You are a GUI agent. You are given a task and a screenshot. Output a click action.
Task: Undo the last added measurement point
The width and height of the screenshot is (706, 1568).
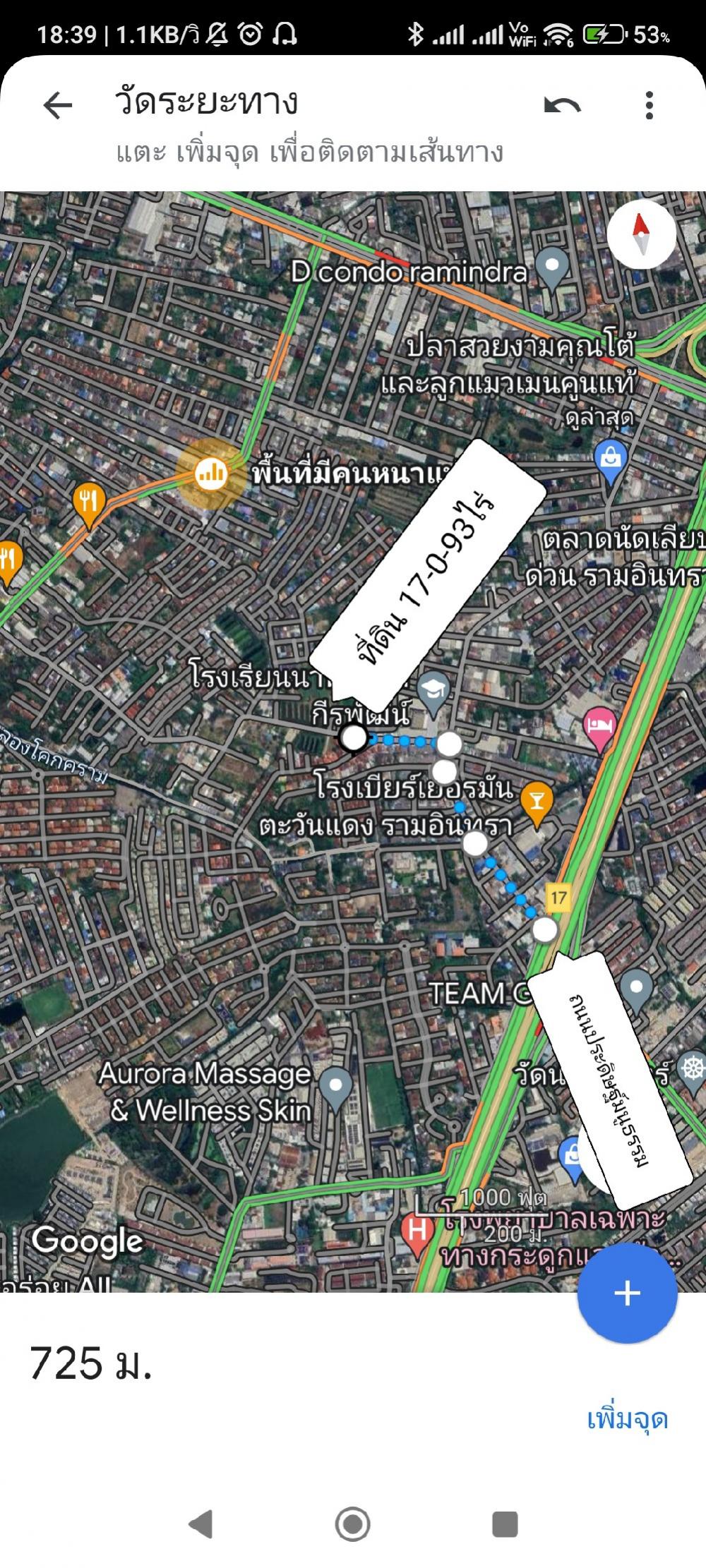tap(562, 106)
